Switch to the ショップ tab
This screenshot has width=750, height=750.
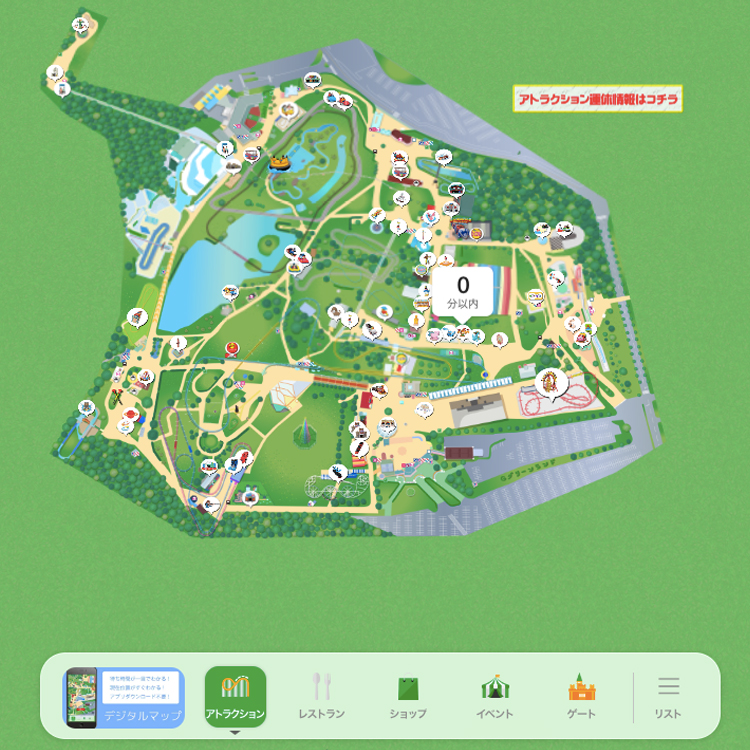[407, 696]
